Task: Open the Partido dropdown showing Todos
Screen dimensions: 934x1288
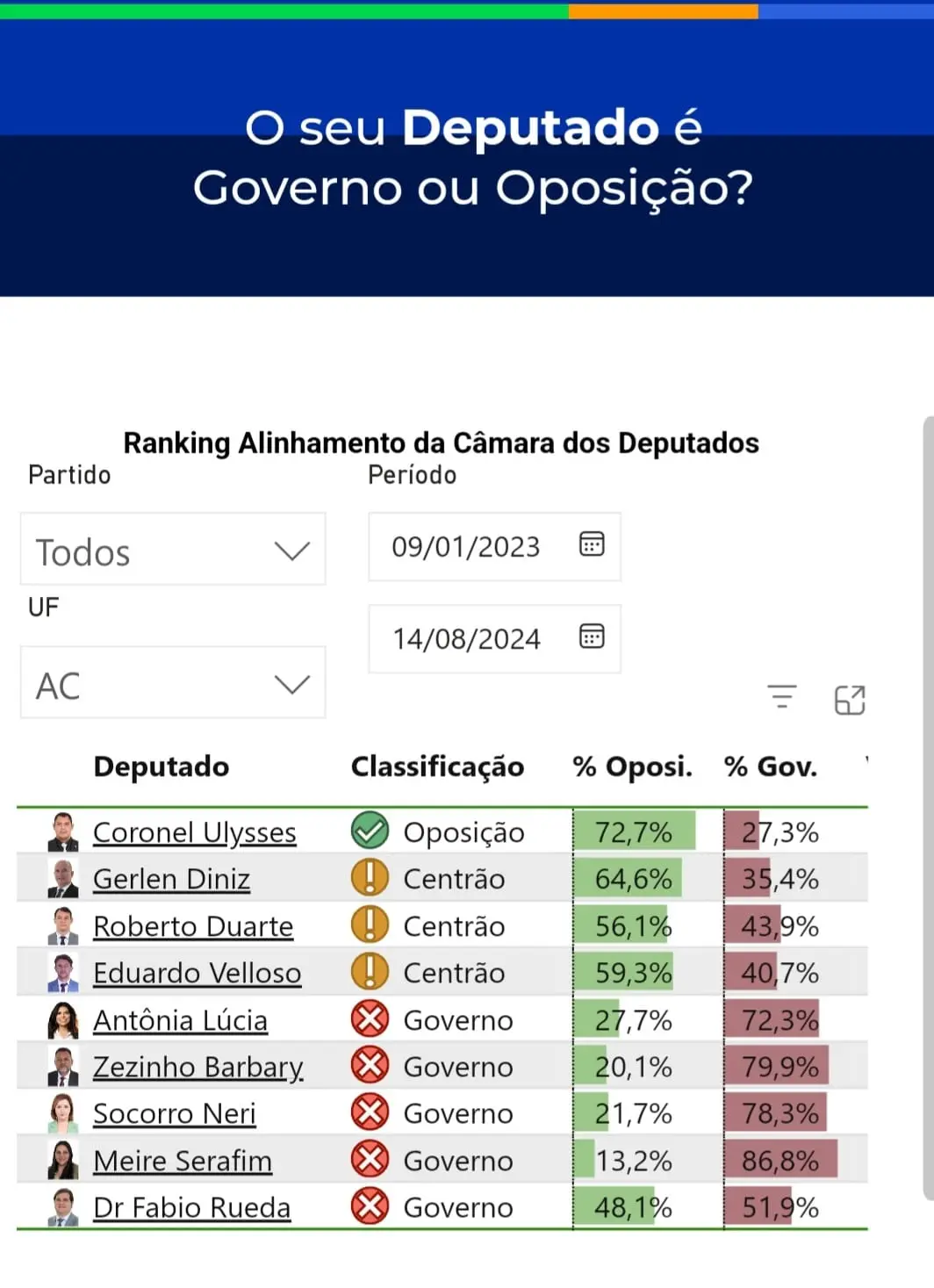Action: [x=172, y=550]
